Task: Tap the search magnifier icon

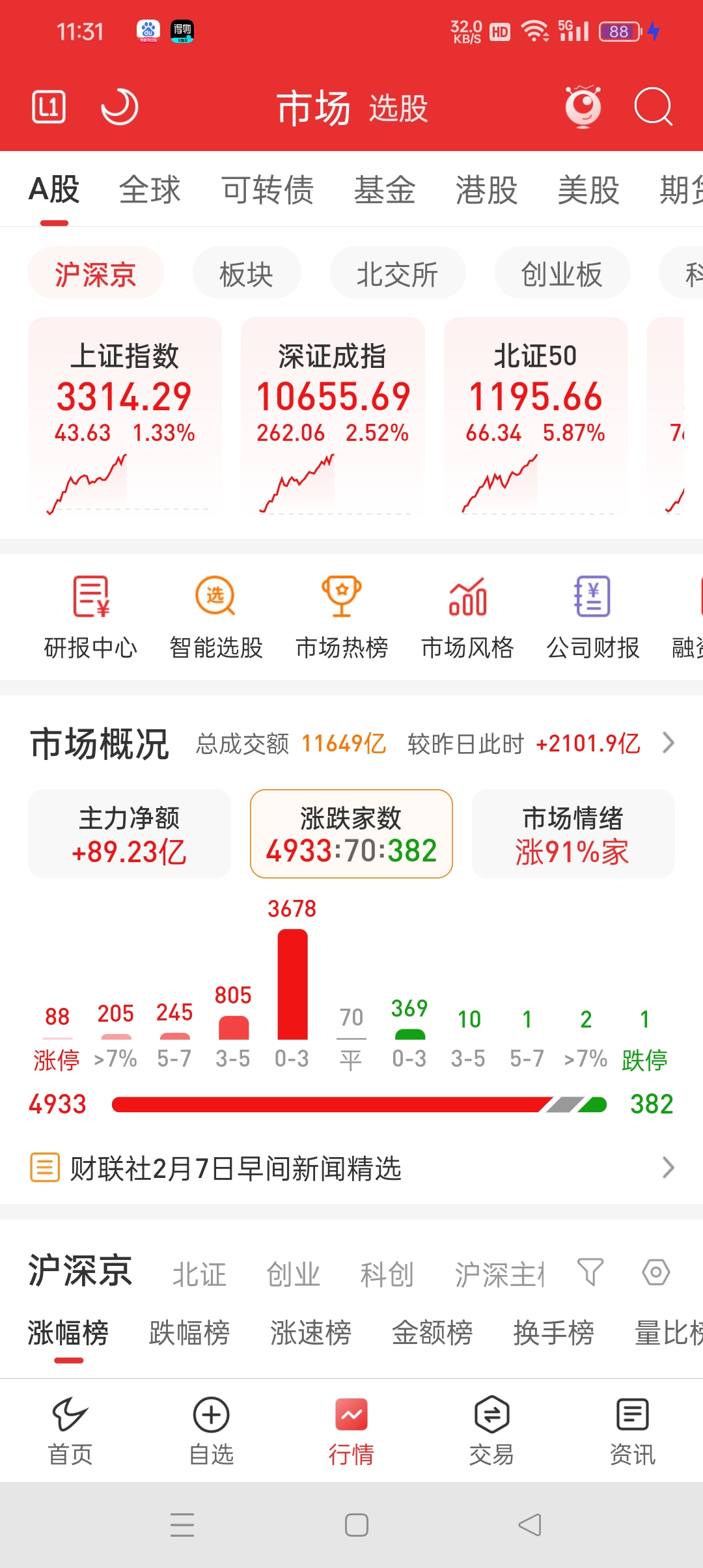Action: tap(653, 107)
